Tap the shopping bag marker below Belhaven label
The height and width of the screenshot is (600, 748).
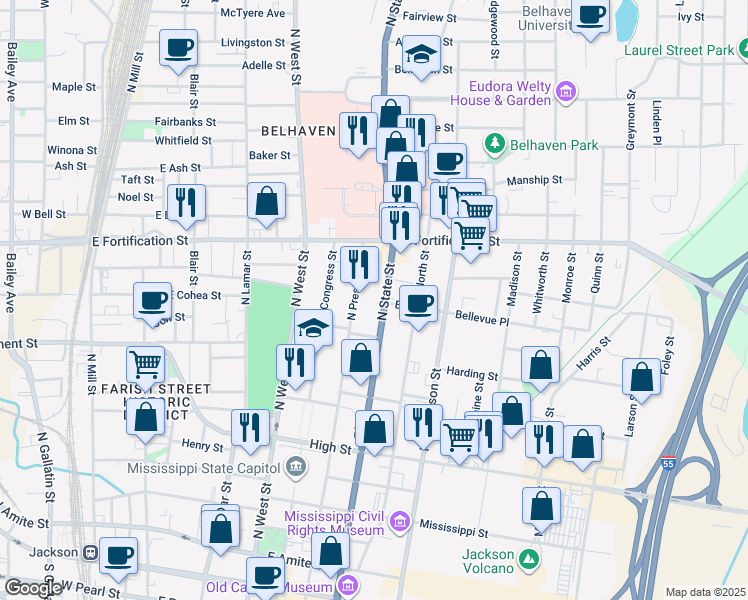267,201
